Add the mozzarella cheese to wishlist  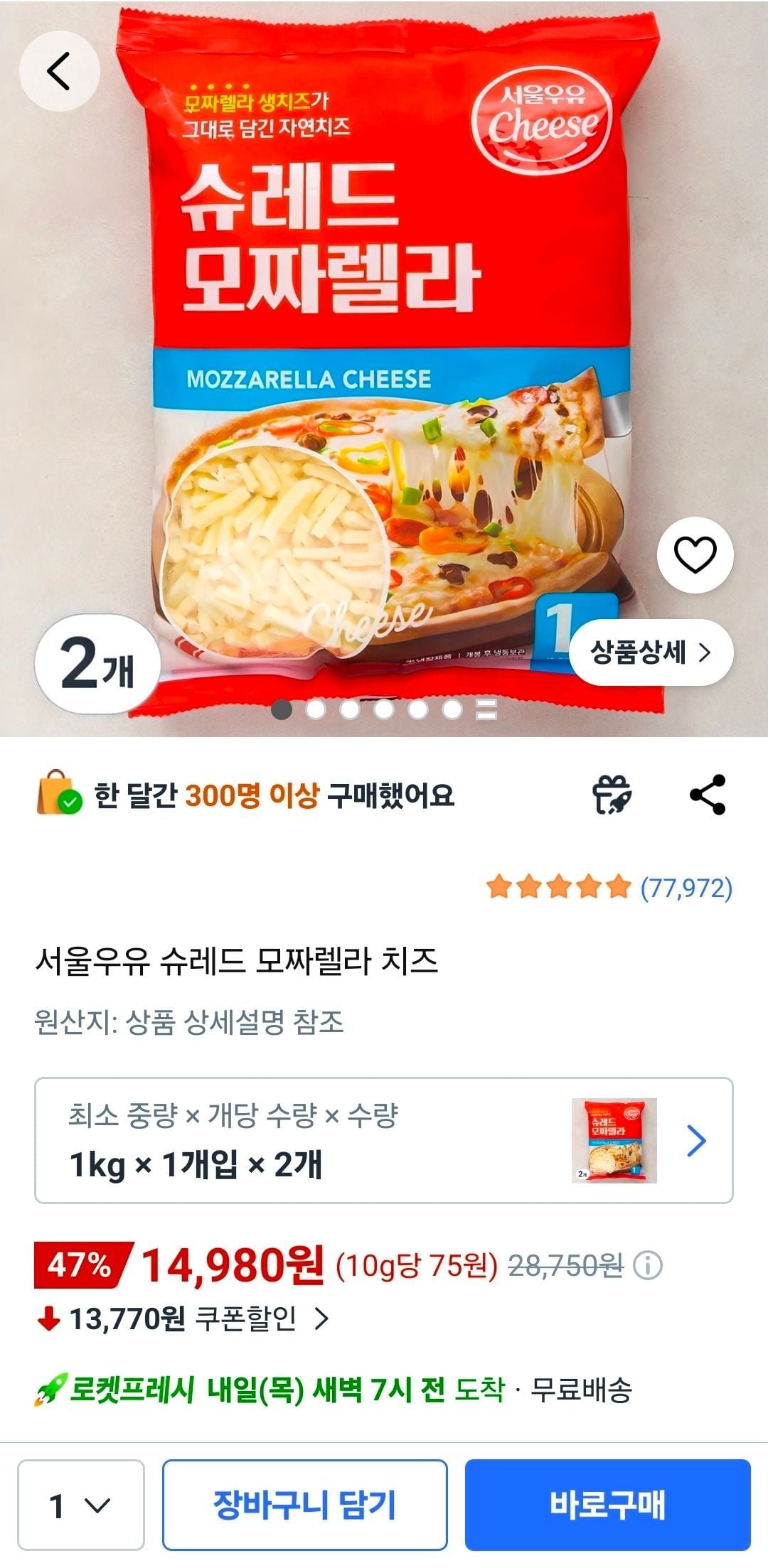click(695, 555)
